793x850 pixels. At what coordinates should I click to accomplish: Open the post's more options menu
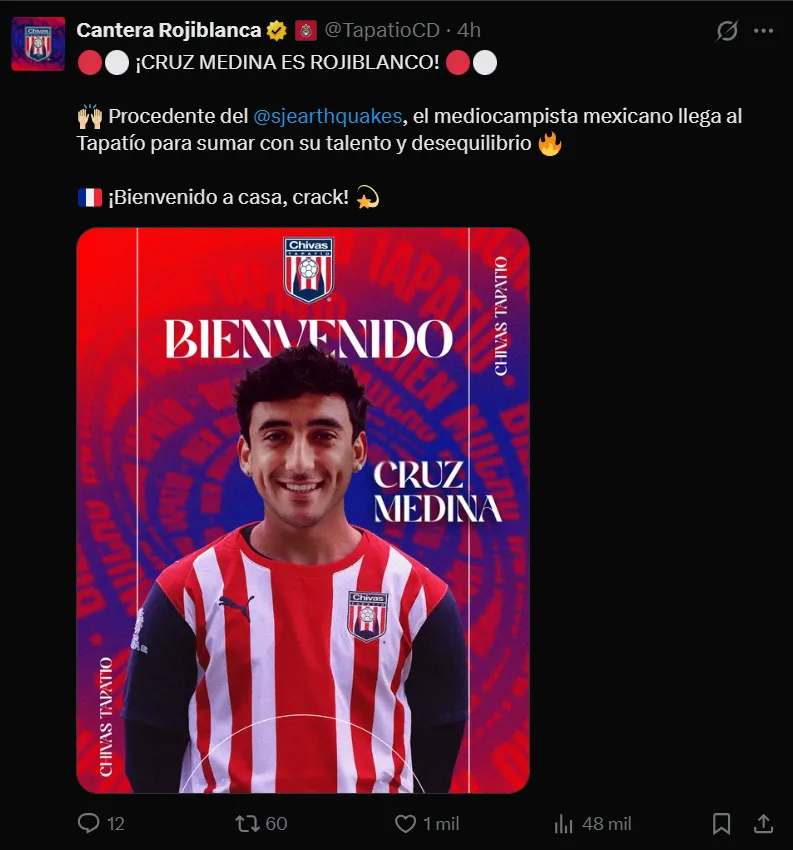763,31
